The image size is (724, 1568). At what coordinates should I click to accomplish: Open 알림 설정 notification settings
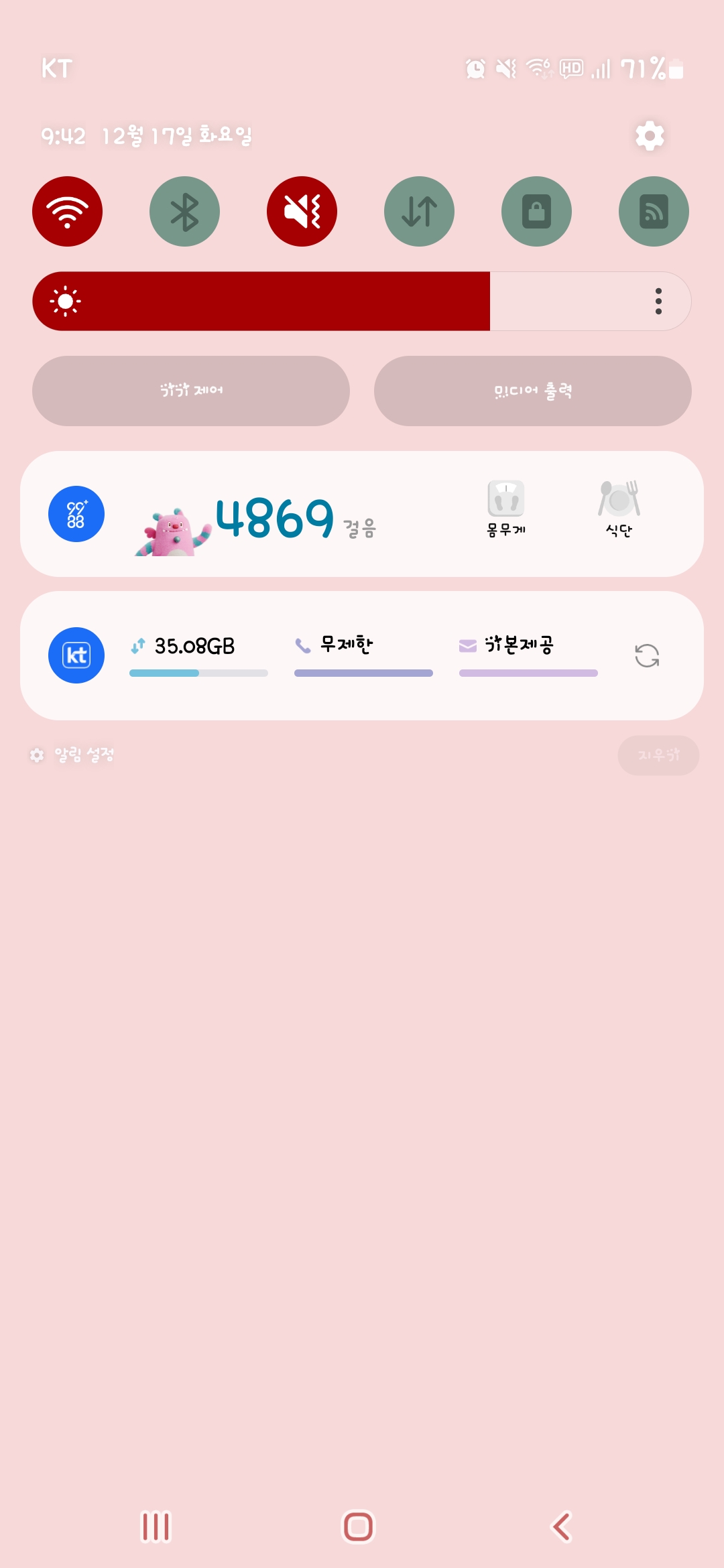(72, 755)
